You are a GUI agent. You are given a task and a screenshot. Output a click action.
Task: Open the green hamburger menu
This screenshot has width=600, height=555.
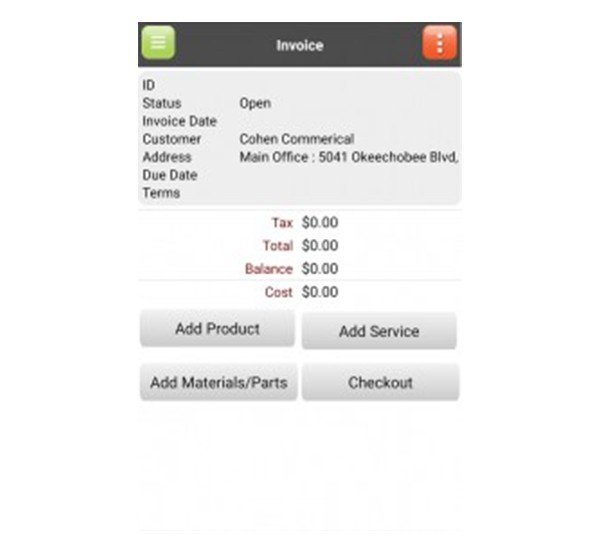click(158, 43)
